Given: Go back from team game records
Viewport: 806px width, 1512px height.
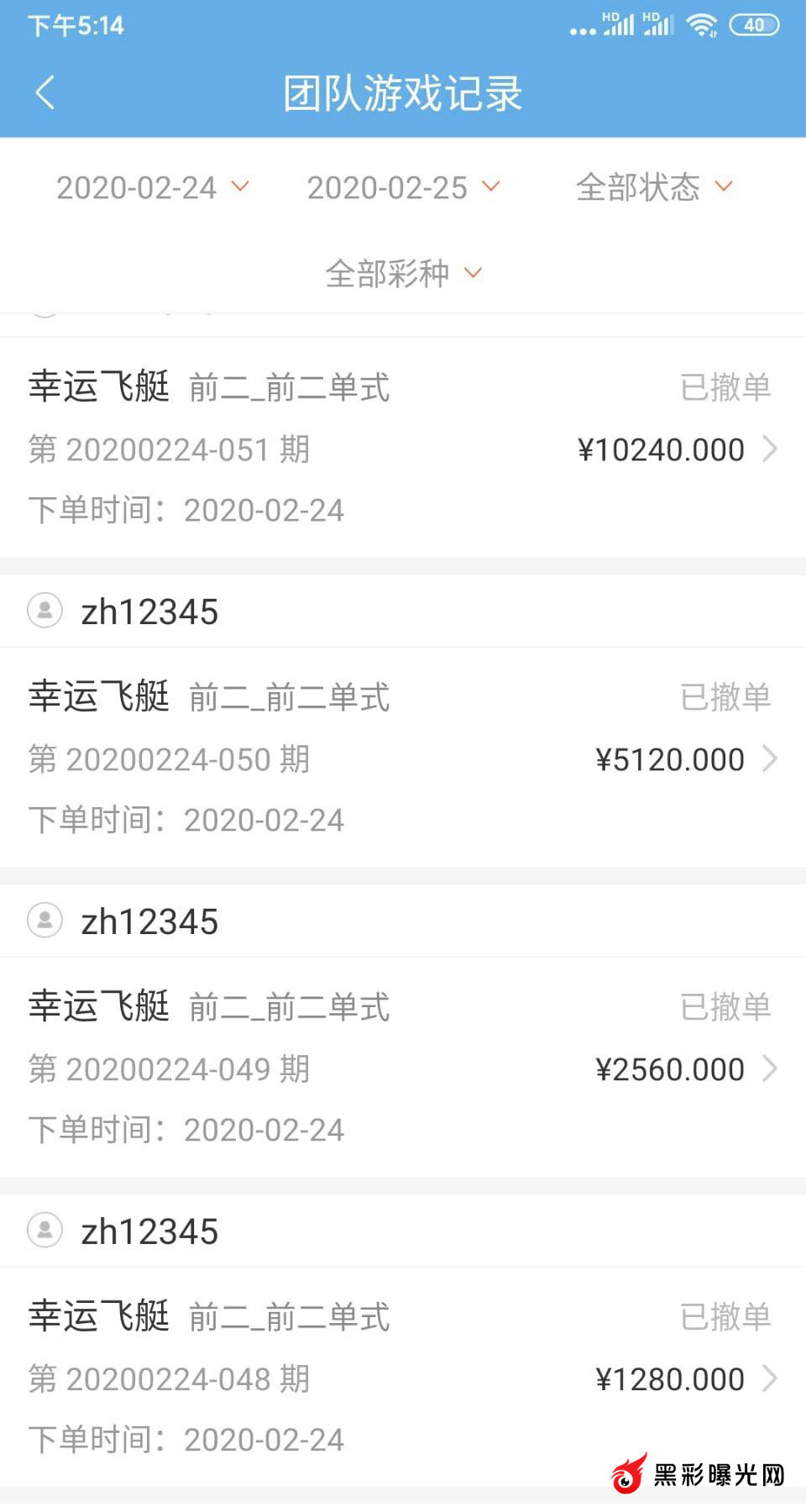Looking at the screenshot, I should (x=45, y=92).
